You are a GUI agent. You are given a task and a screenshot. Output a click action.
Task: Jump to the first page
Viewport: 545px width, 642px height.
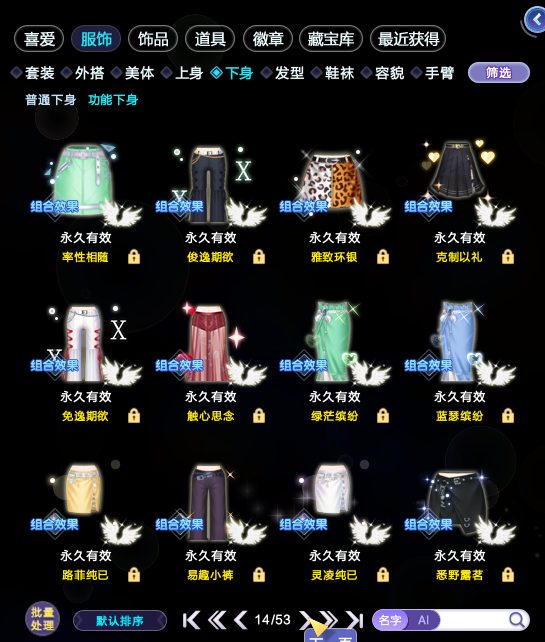(191, 620)
